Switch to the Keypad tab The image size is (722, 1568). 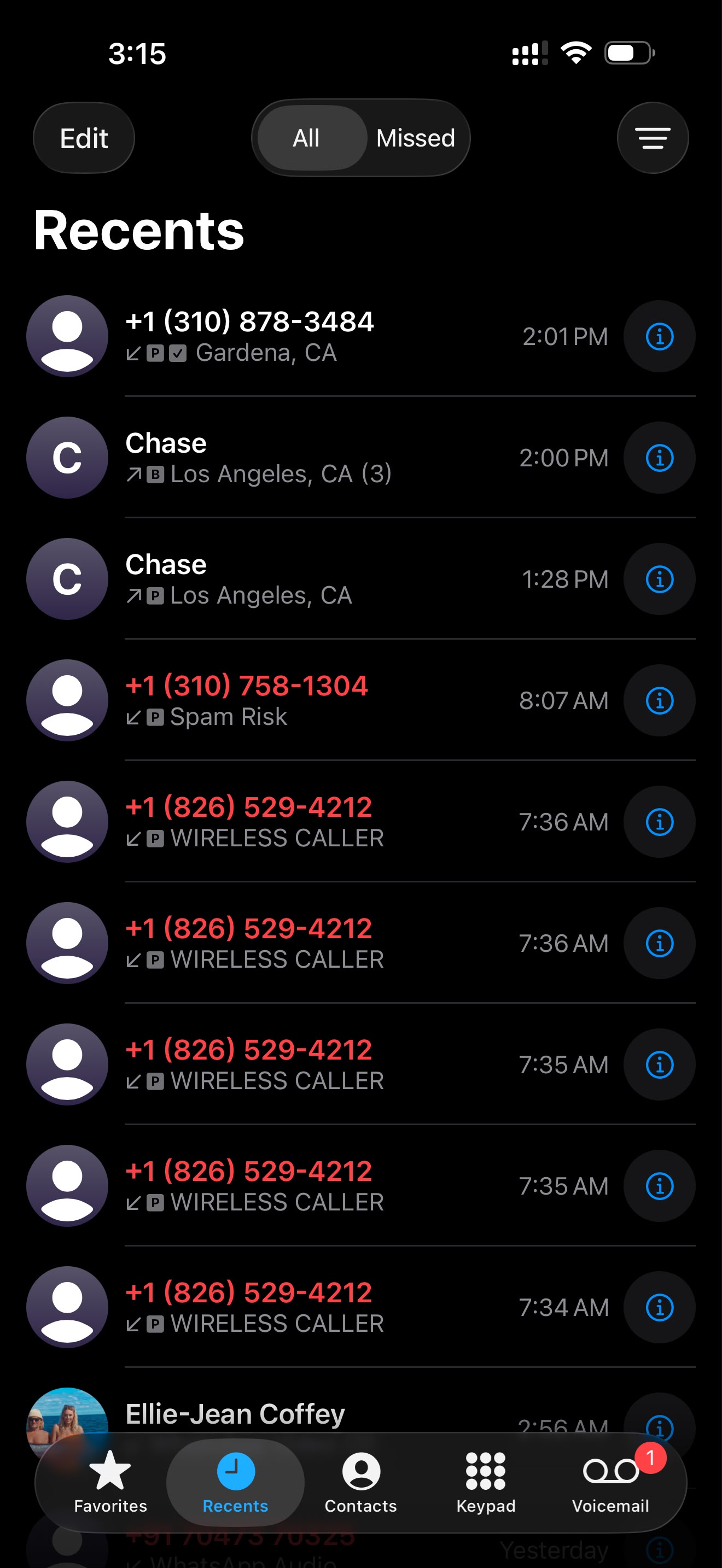(486, 1483)
